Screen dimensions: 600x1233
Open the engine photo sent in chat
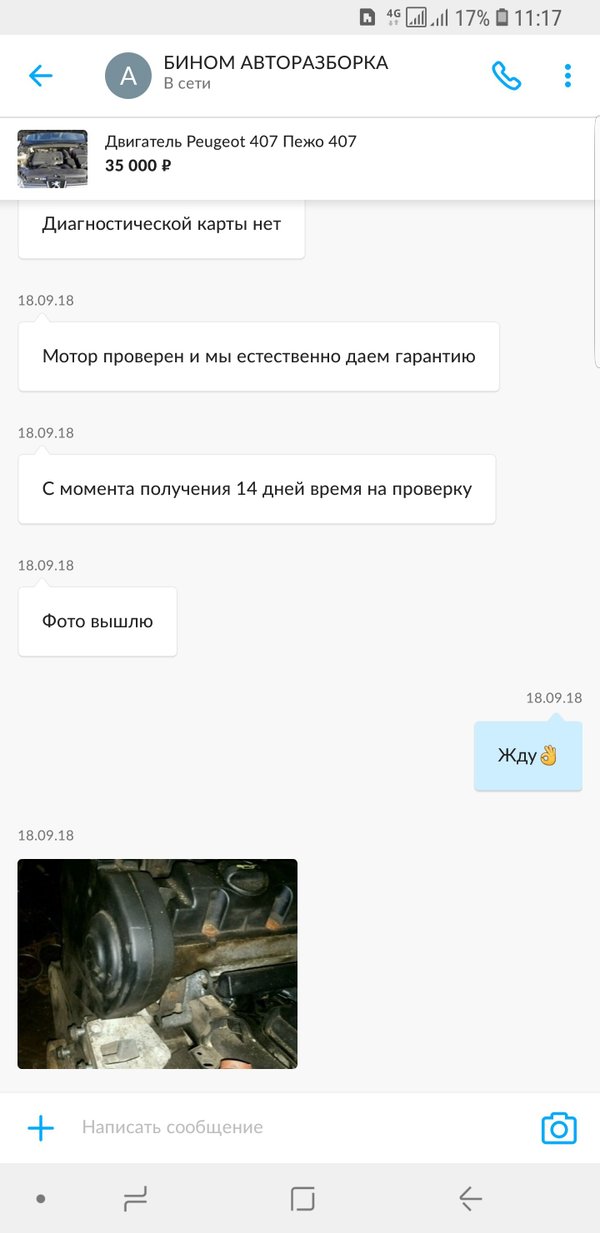point(157,963)
